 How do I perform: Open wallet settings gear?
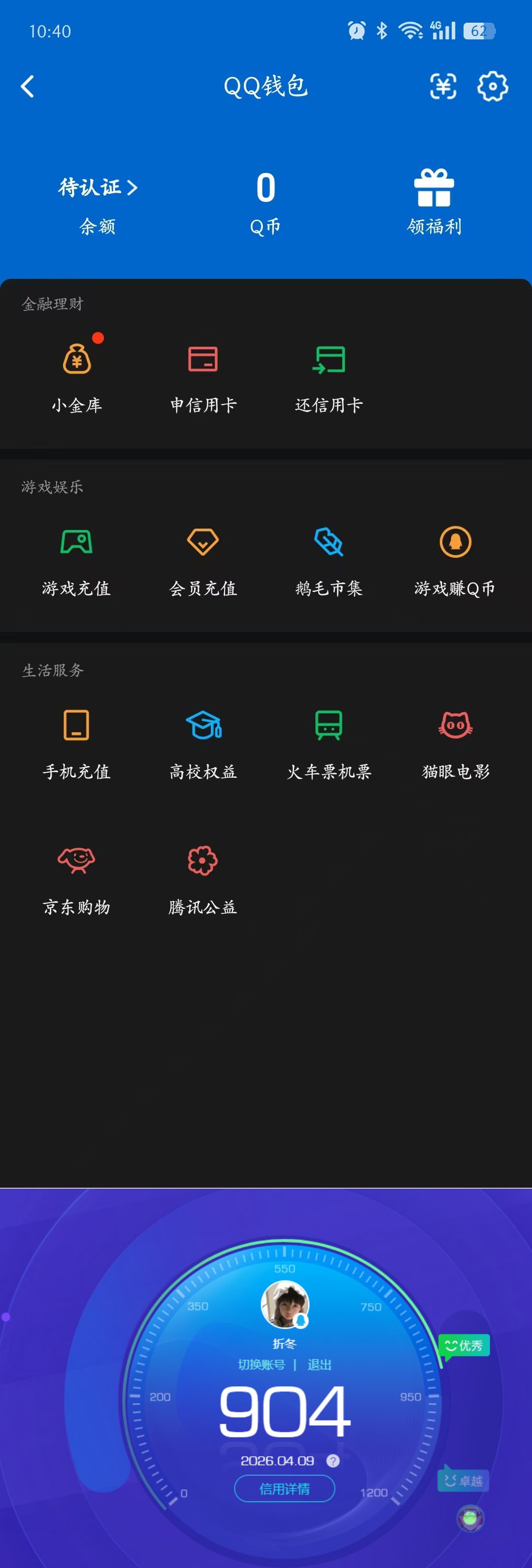click(492, 86)
